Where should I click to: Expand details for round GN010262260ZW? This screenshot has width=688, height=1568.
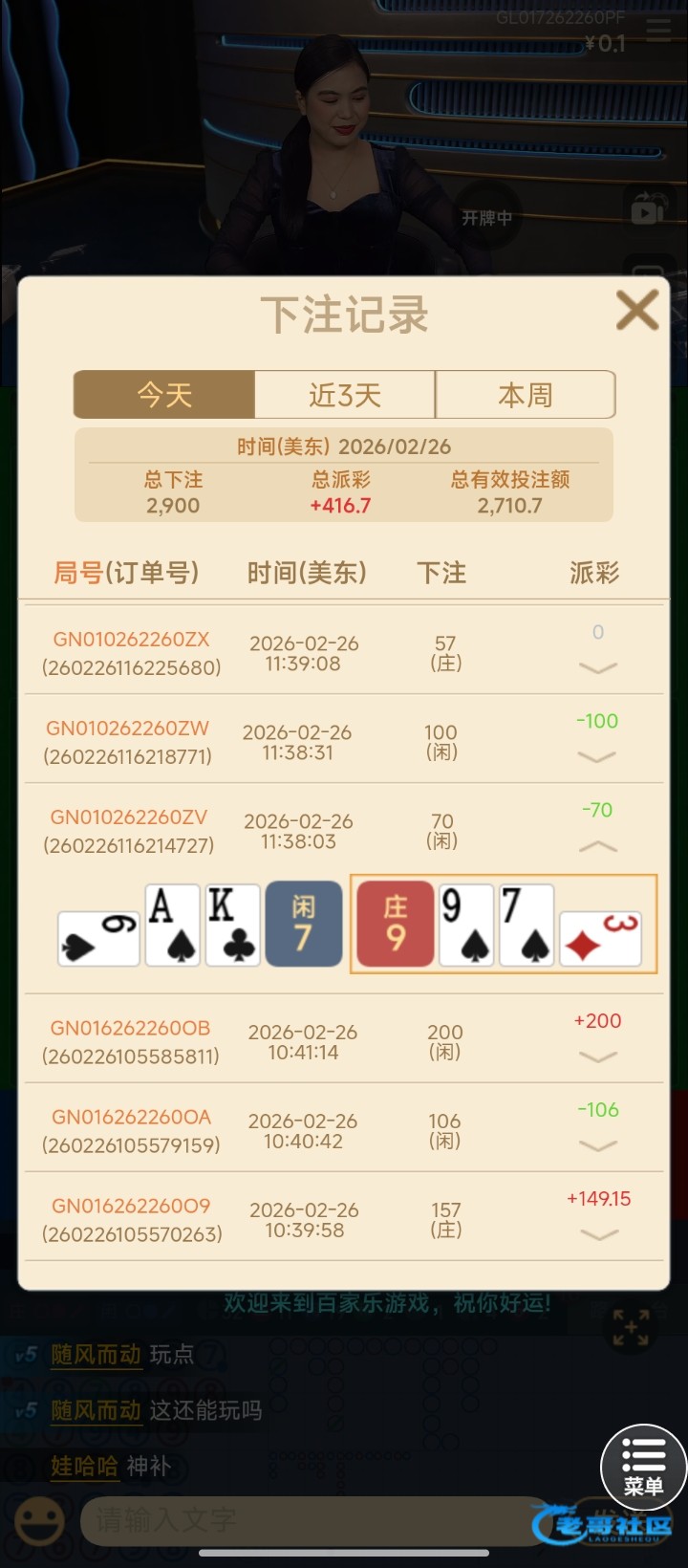pos(598,756)
